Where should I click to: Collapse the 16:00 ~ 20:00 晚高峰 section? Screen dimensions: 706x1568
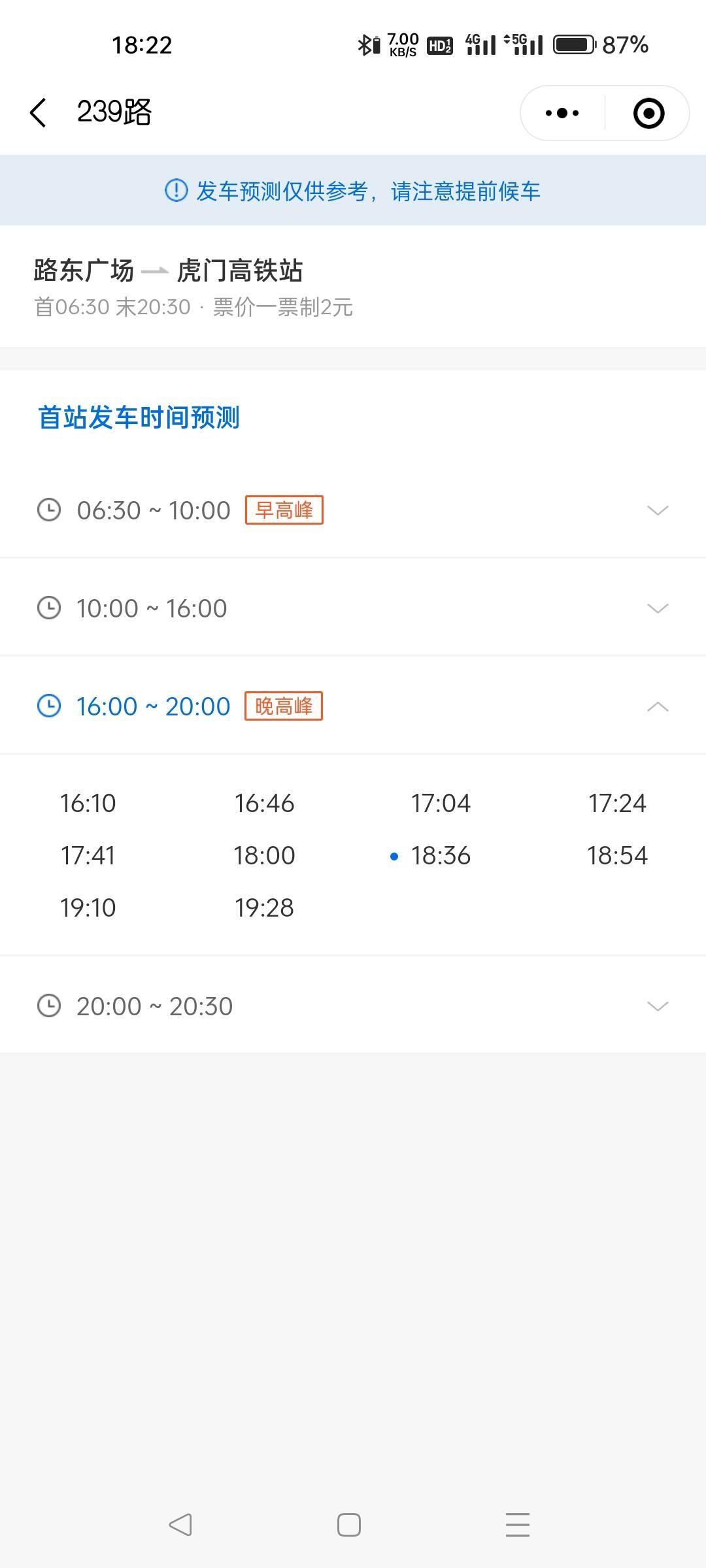353,706
